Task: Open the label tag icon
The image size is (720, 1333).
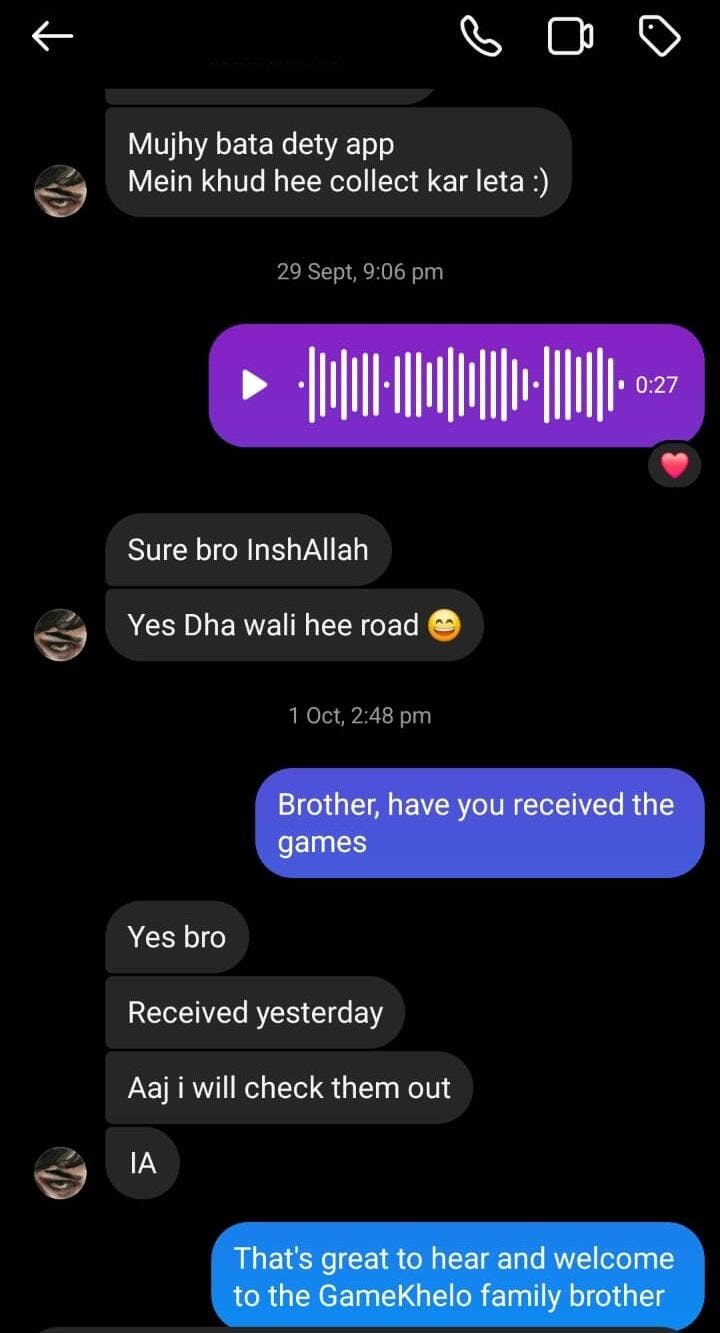Action: coord(659,37)
